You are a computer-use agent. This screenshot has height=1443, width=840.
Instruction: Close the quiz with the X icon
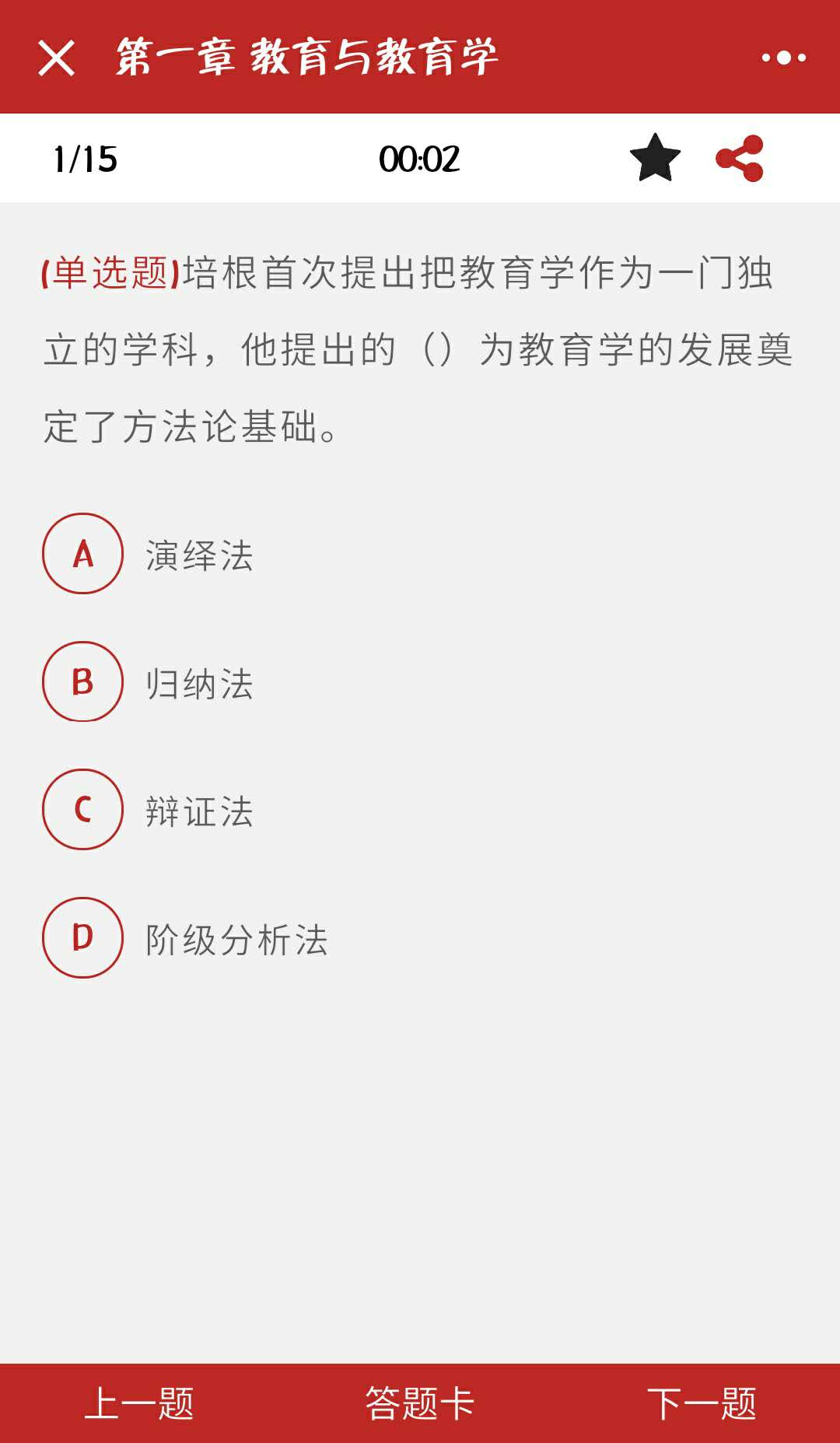point(56,58)
